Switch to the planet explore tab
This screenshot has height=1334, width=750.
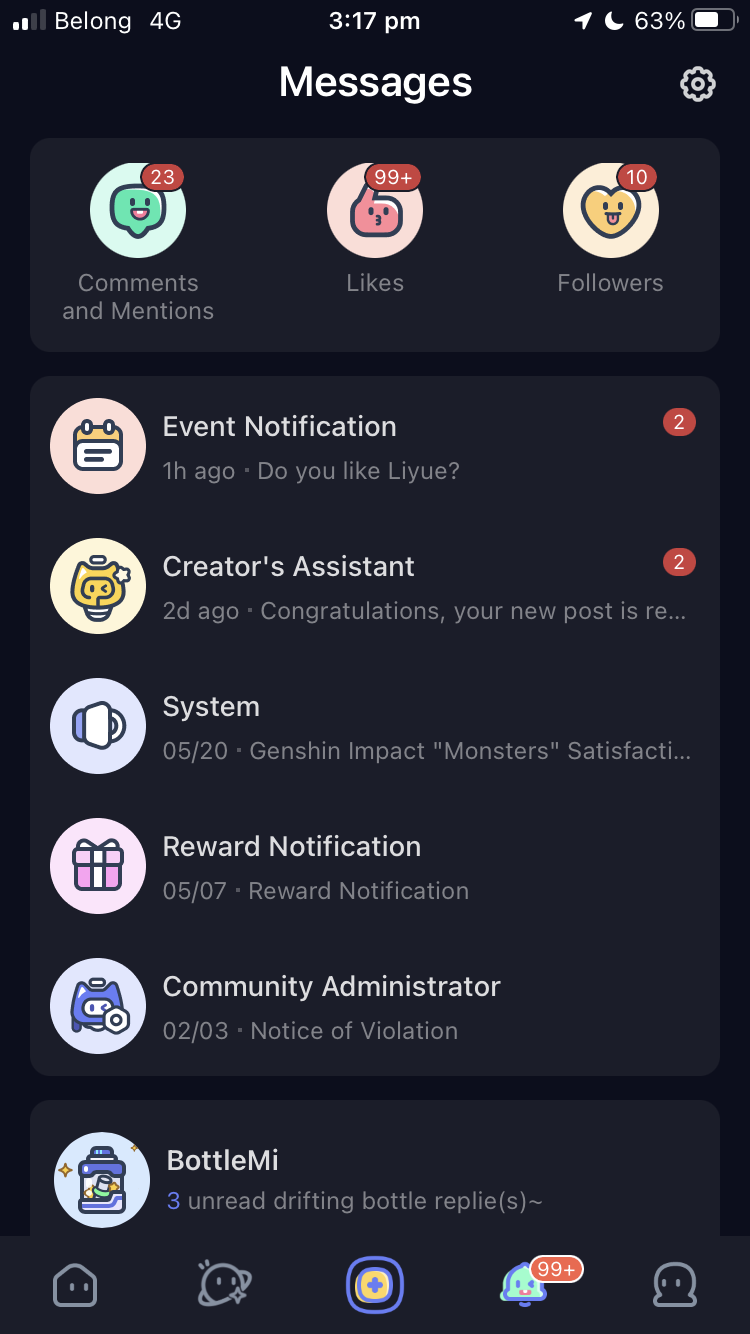224,1285
